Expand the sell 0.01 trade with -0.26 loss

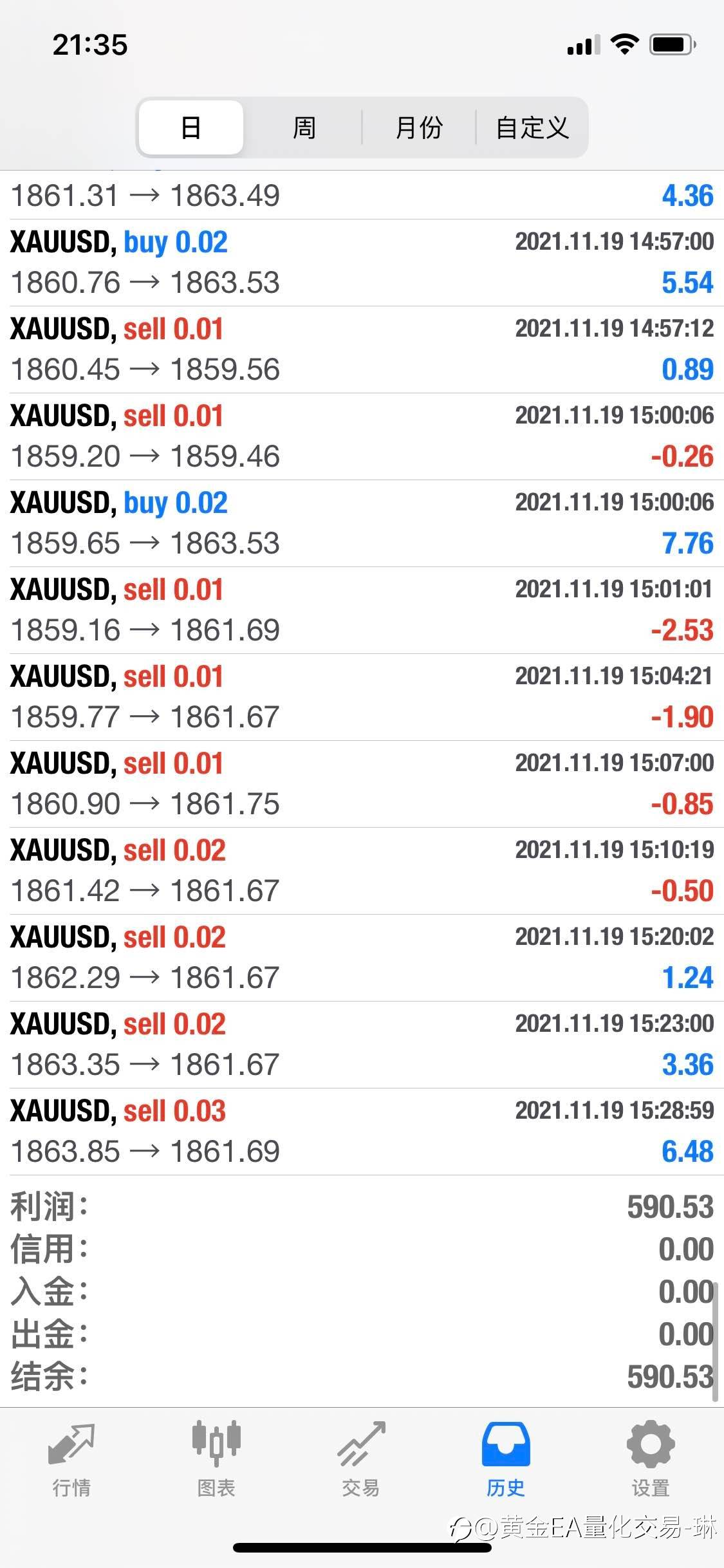pyautogui.click(x=362, y=436)
